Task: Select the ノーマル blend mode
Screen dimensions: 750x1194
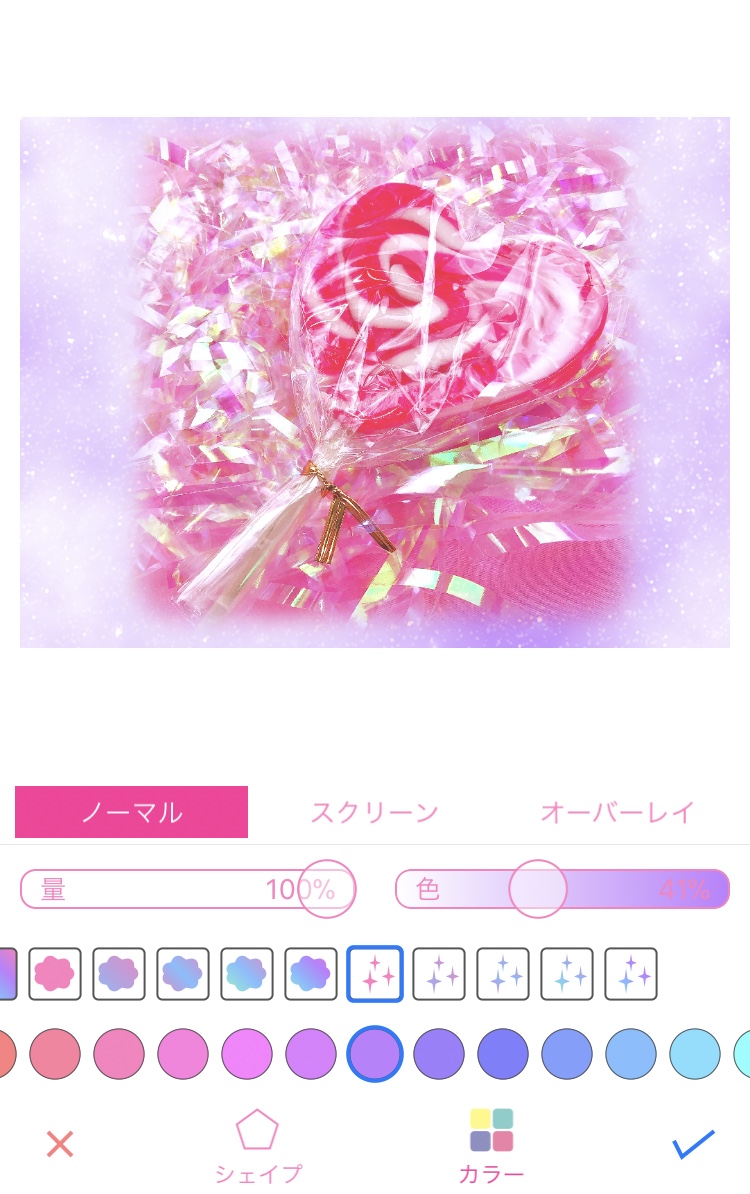Action: [131, 812]
